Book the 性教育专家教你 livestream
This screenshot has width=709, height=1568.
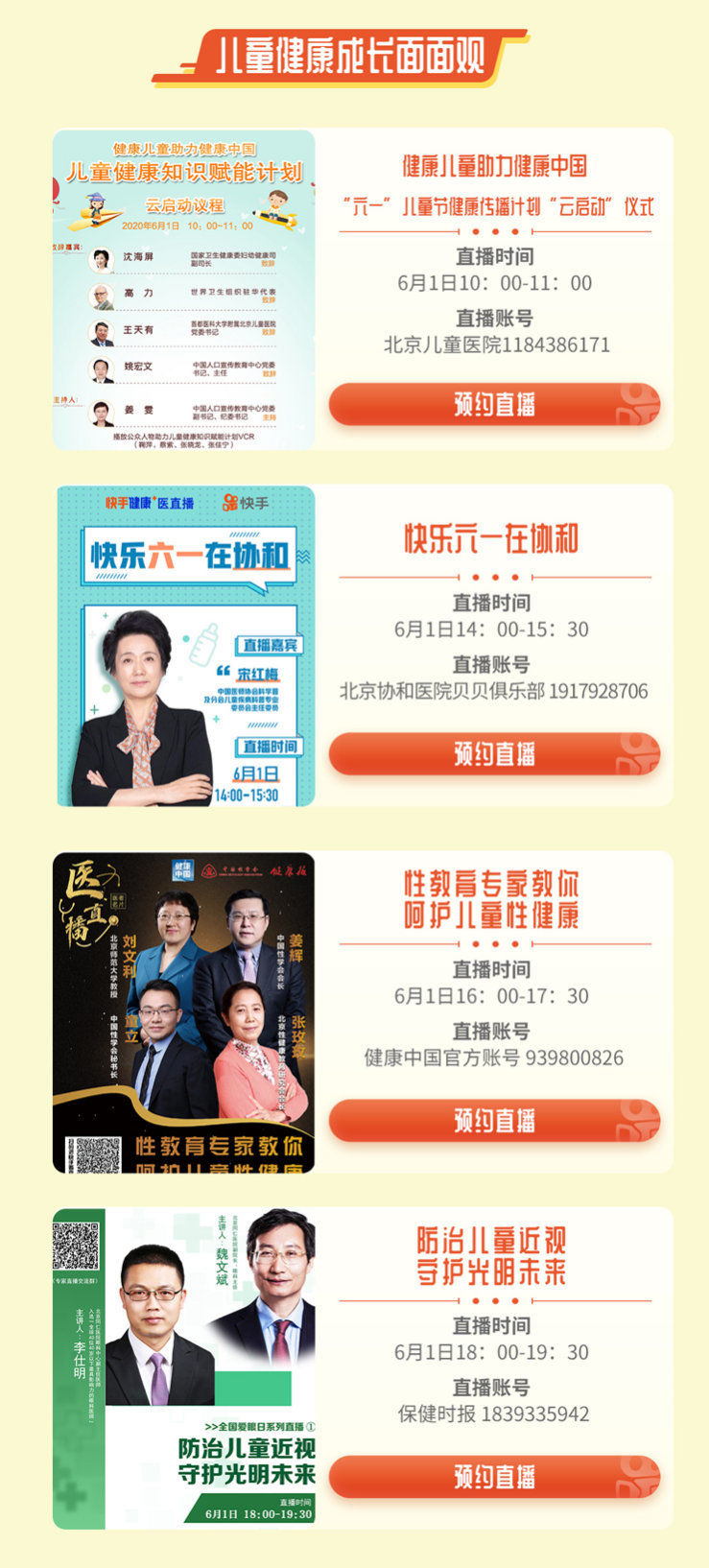pyautogui.click(x=494, y=1120)
